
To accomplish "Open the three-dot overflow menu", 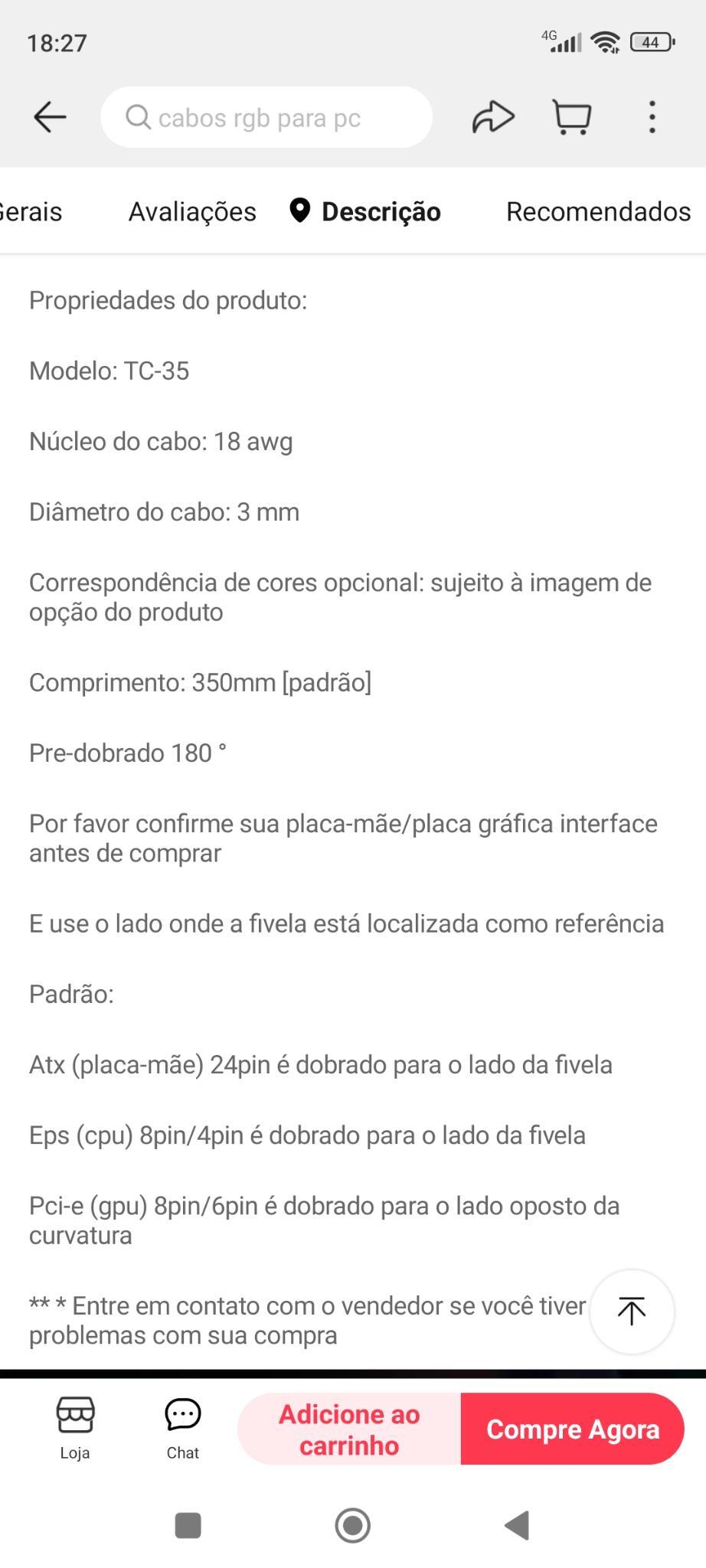I will (652, 117).
